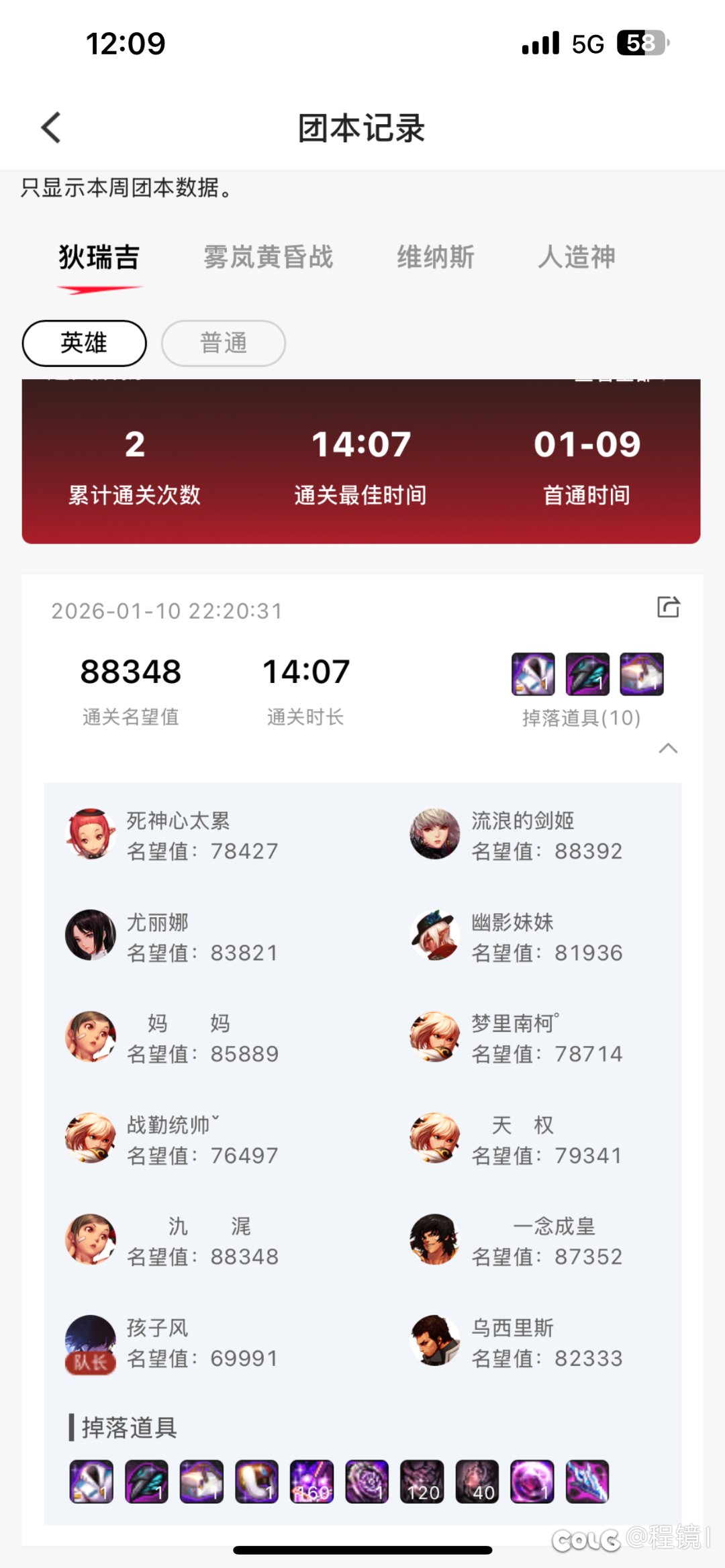725x1568 pixels.
Task: Switch to 普通 difficulty mode
Action: (222, 343)
